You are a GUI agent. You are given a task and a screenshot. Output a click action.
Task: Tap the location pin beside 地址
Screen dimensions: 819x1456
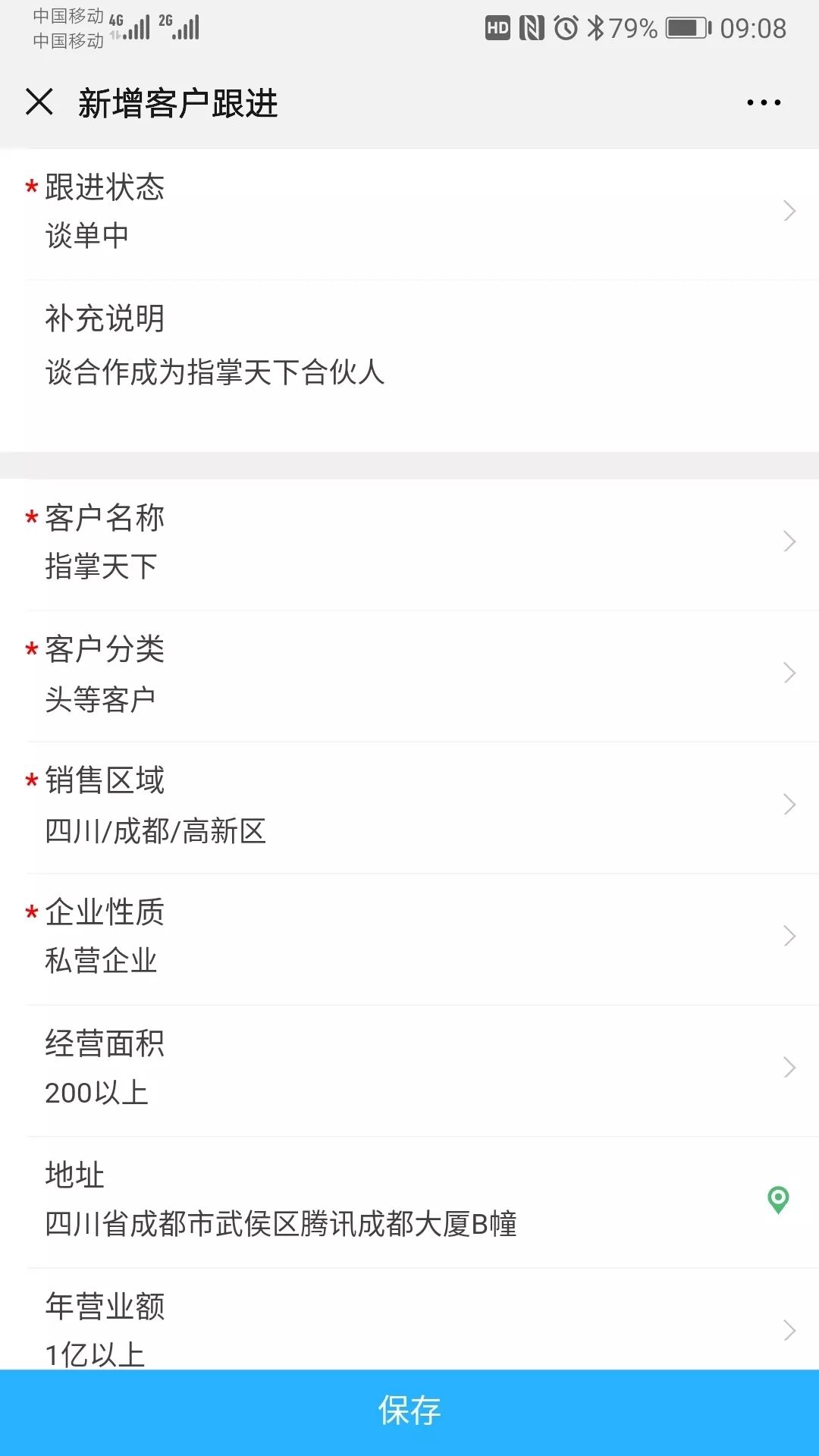[x=778, y=1200]
